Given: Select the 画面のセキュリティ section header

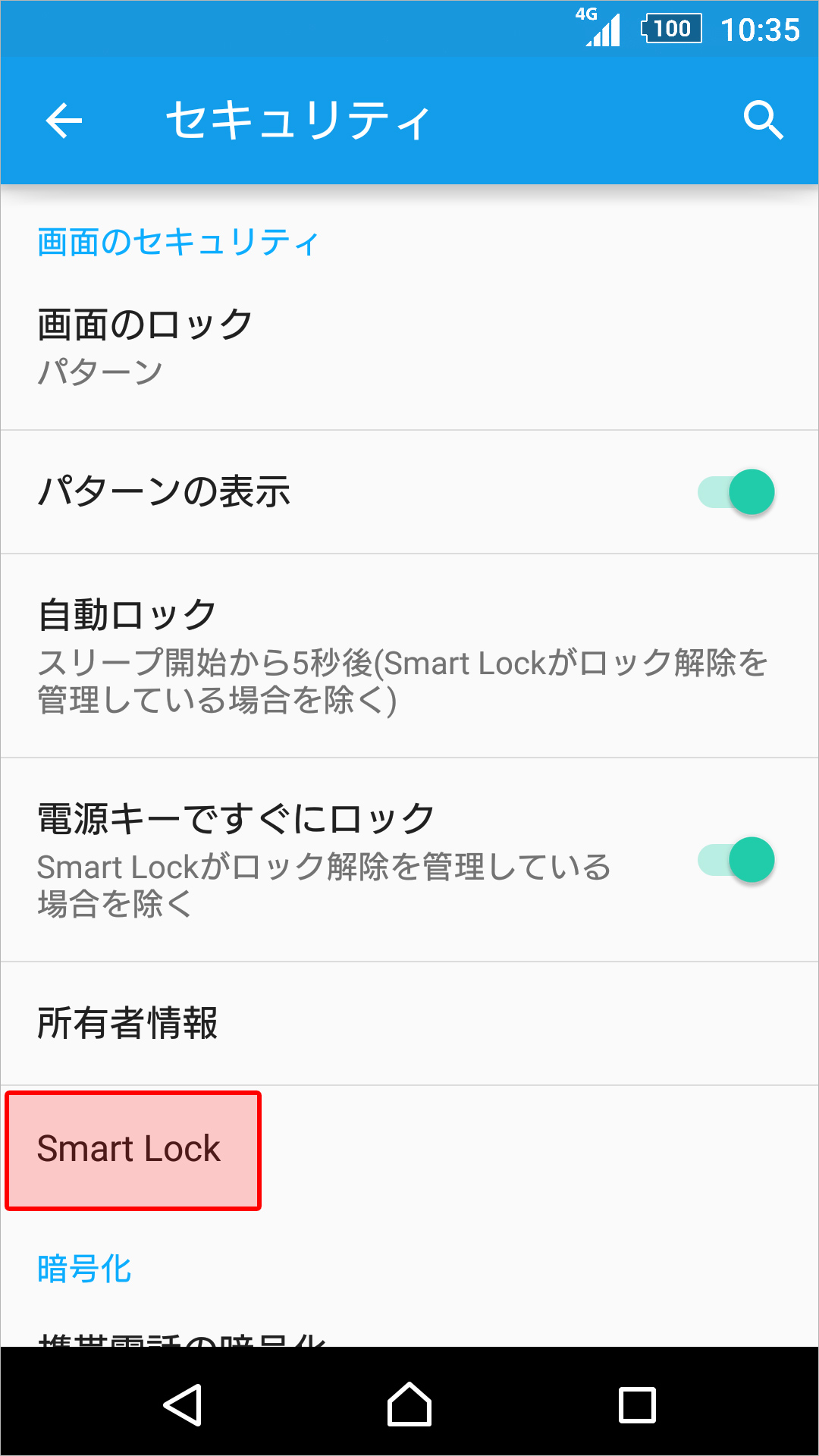Looking at the screenshot, I should click(x=176, y=241).
